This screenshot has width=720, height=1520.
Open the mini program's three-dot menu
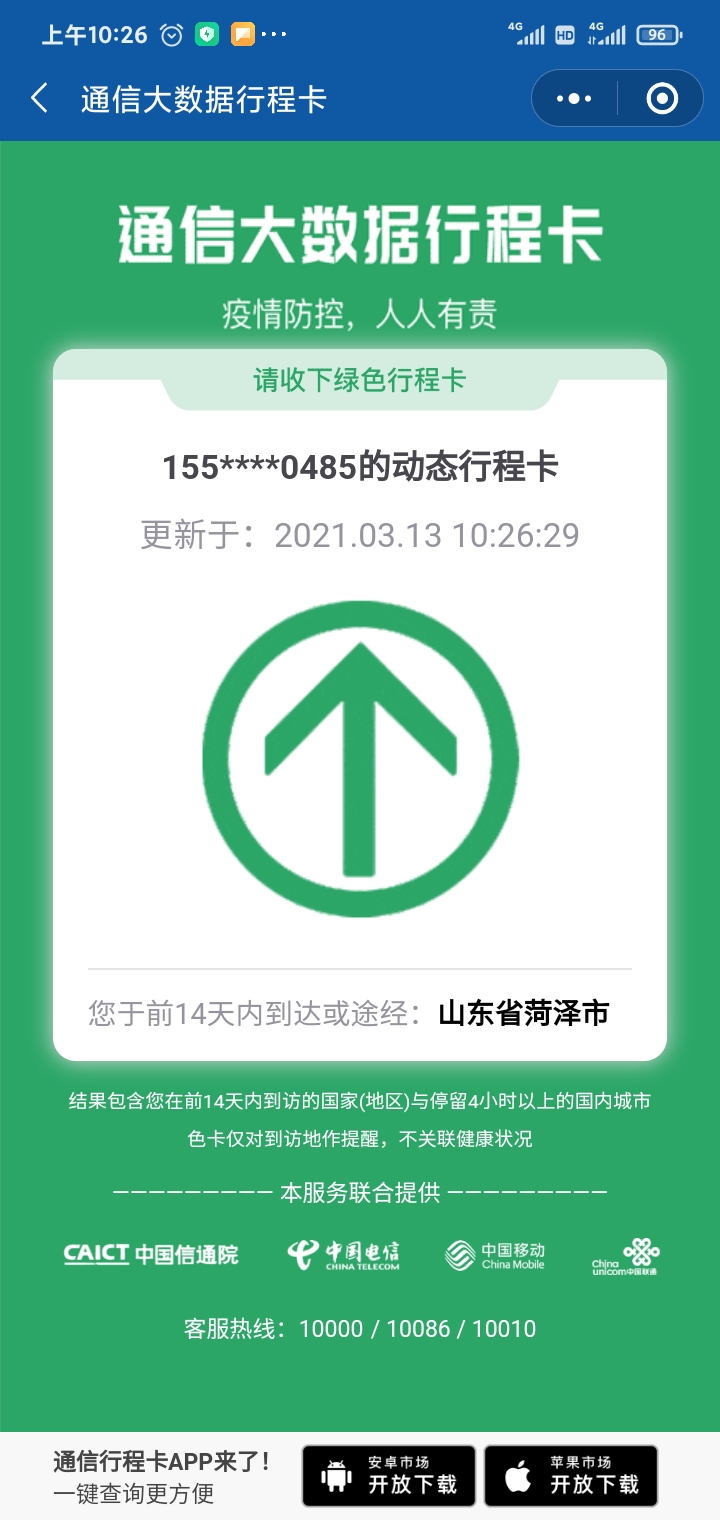pyautogui.click(x=574, y=98)
